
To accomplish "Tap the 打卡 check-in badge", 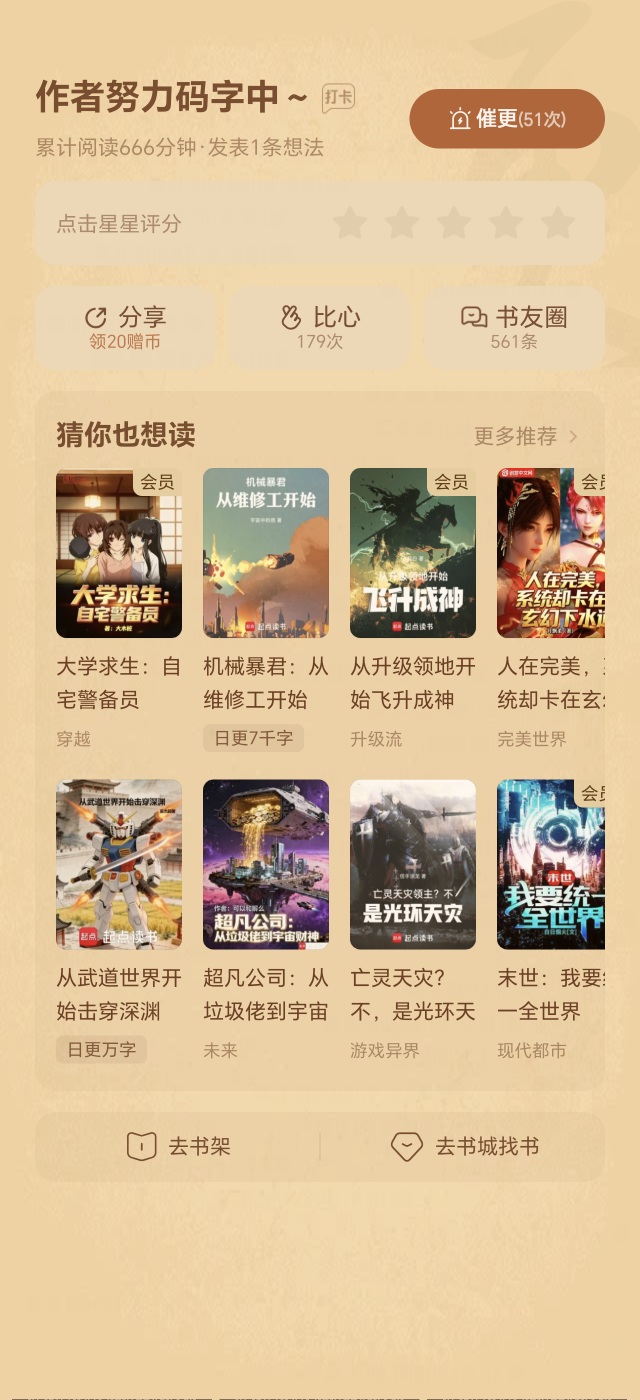I will coord(338,98).
